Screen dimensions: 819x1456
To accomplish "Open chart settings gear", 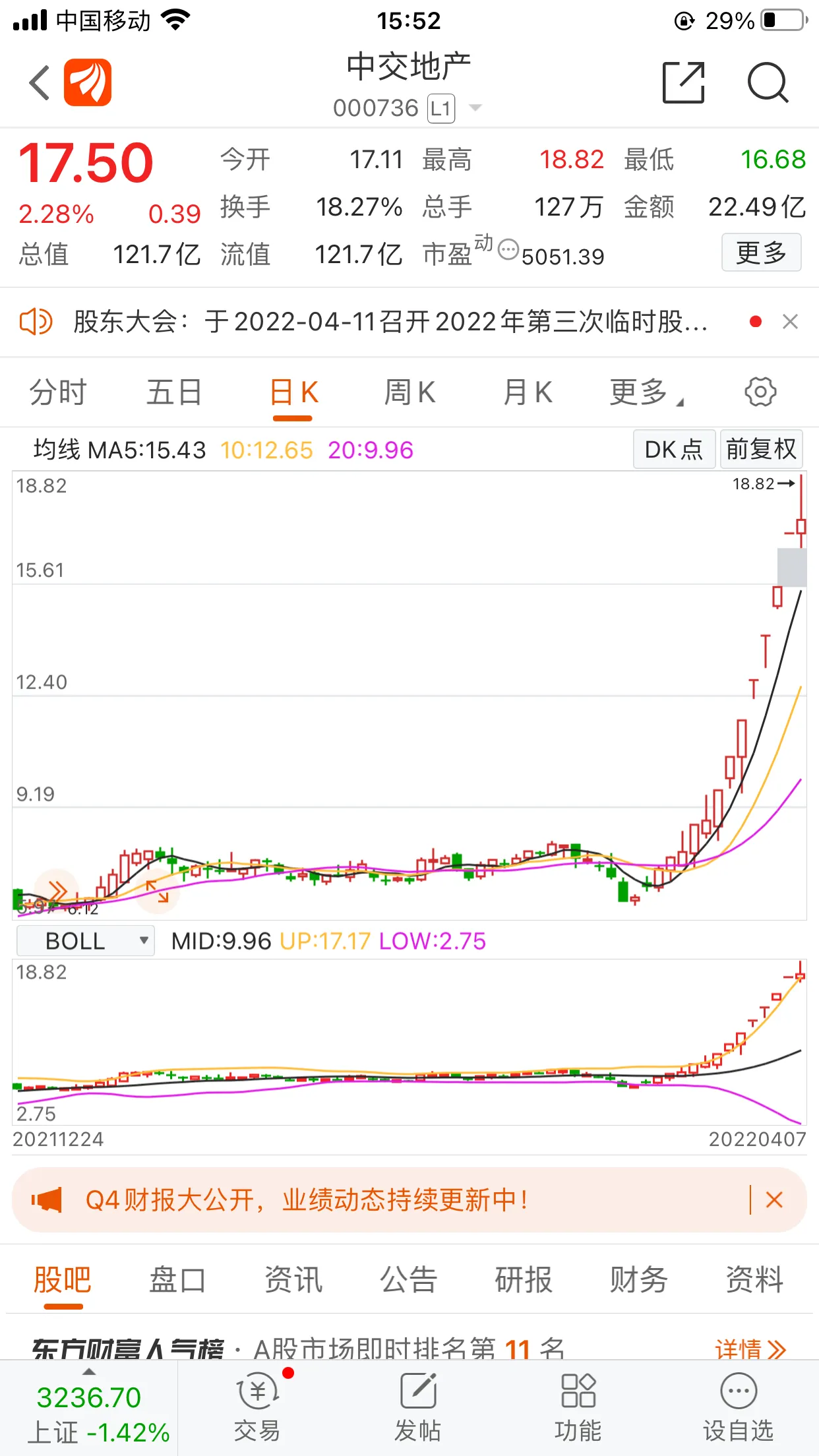I will click(760, 392).
